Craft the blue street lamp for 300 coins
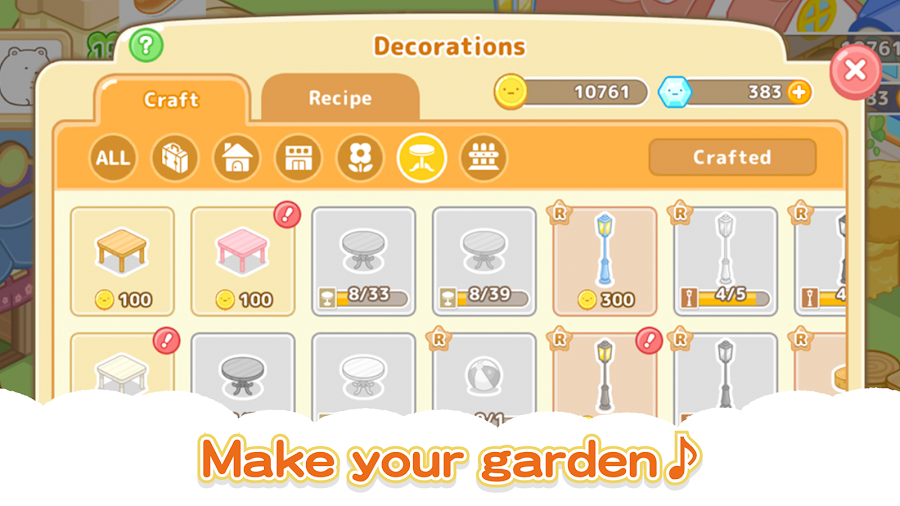The width and height of the screenshot is (900, 506). tap(604, 262)
